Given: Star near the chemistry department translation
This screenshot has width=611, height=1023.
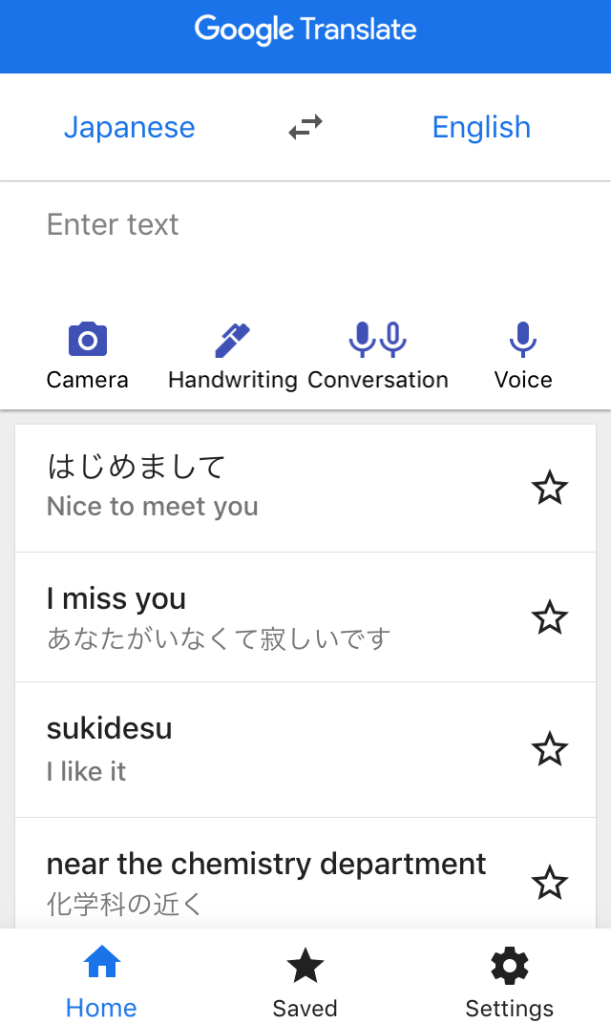Looking at the screenshot, I should coord(549,883).
